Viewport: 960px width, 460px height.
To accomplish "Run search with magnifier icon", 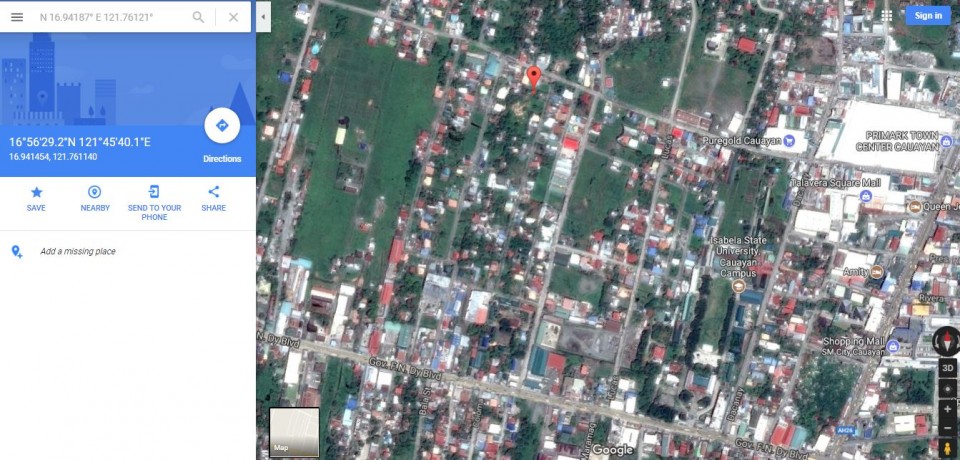I will click(x=198, y=17).
